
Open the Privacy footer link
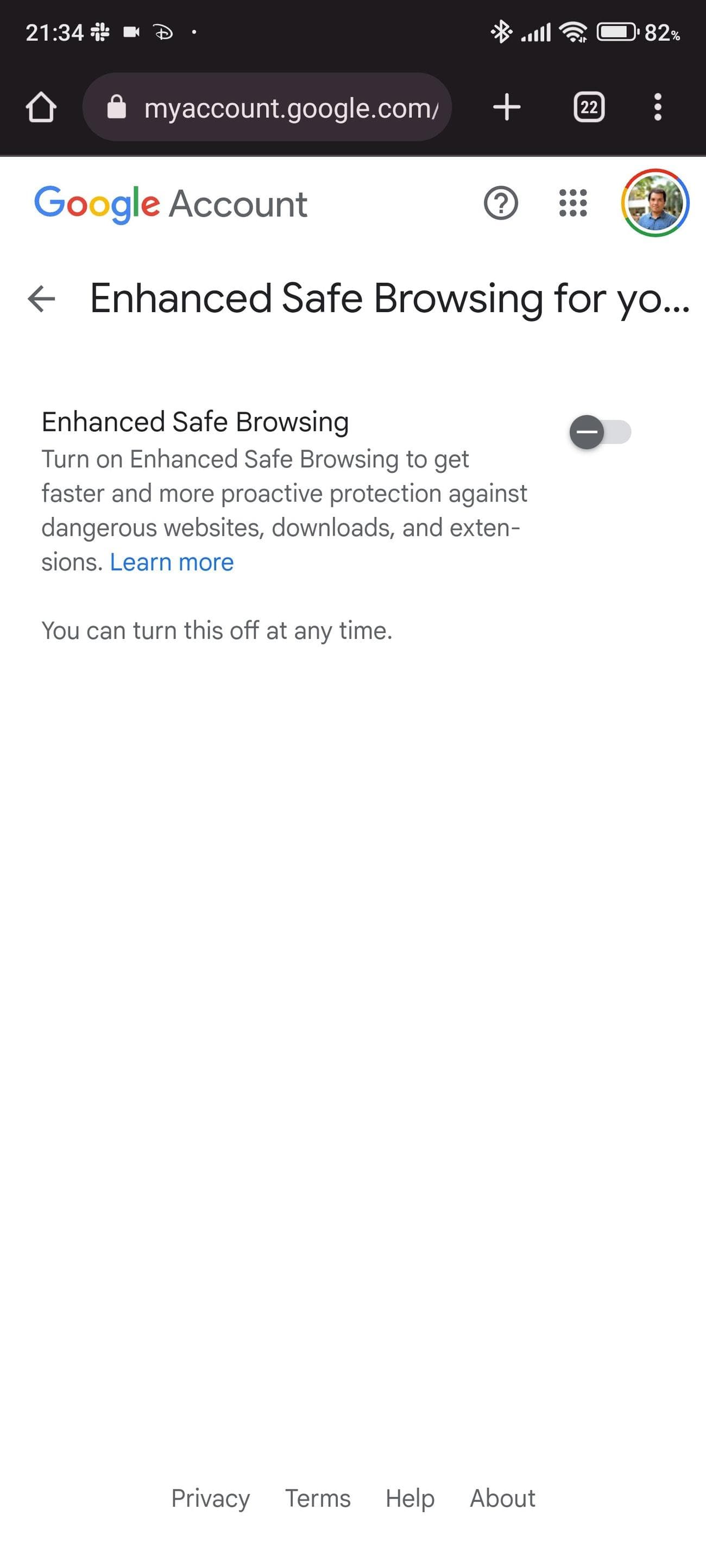pos(210,1498)
